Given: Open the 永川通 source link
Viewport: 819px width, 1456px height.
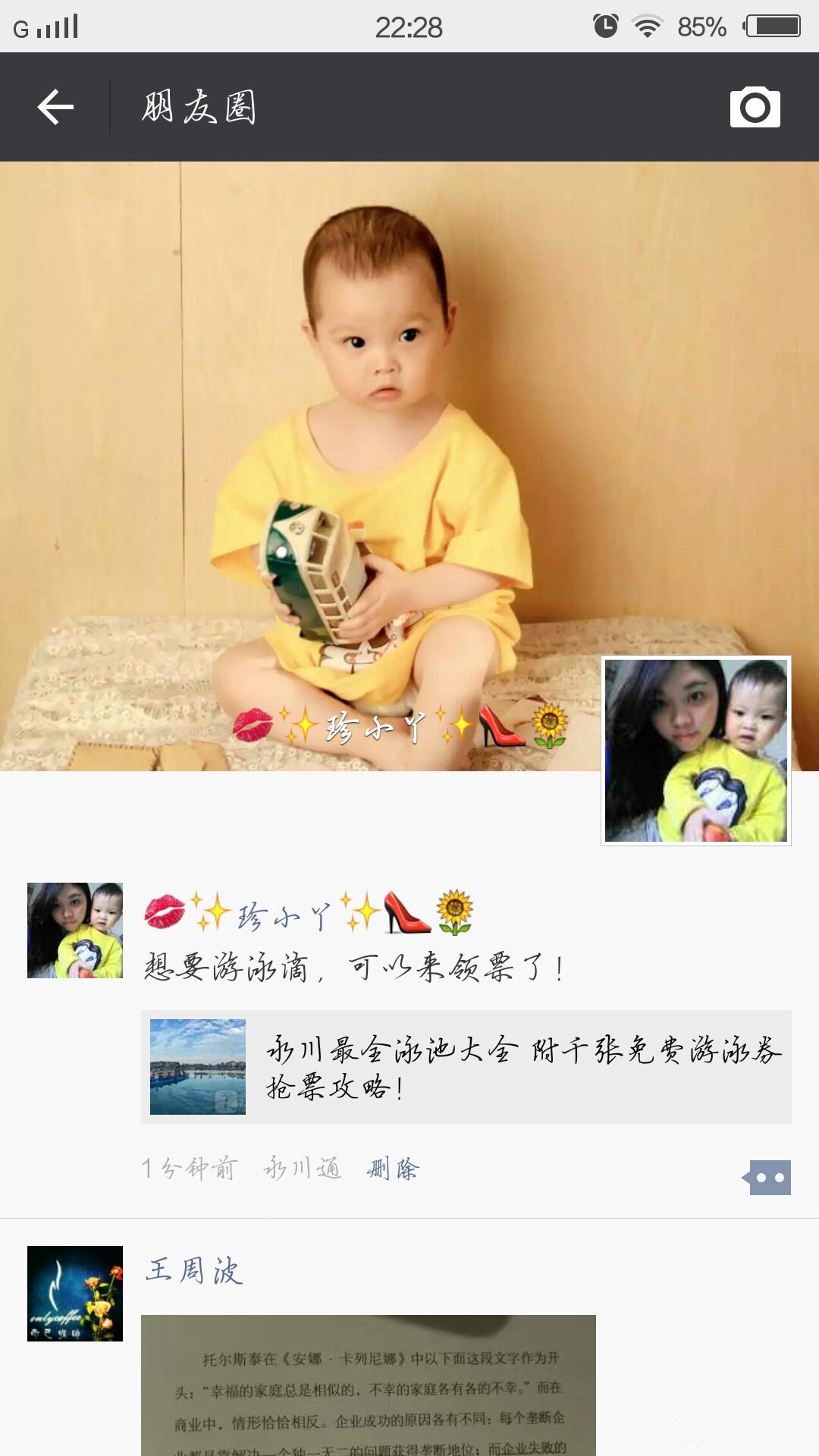Looking at the screenshot, I should (302, 1169).
